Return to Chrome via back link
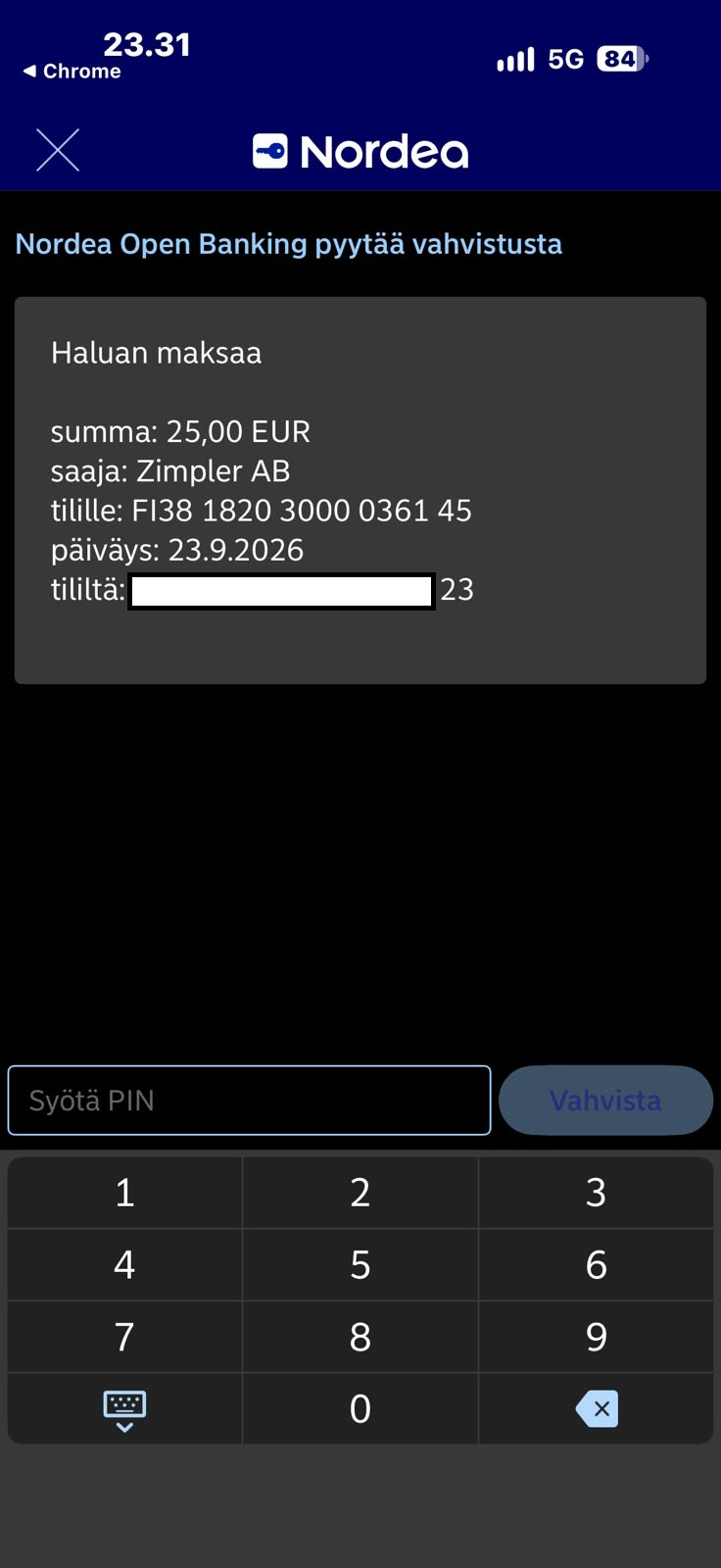This screenshot has height=1568, width=721. [72, 72]
